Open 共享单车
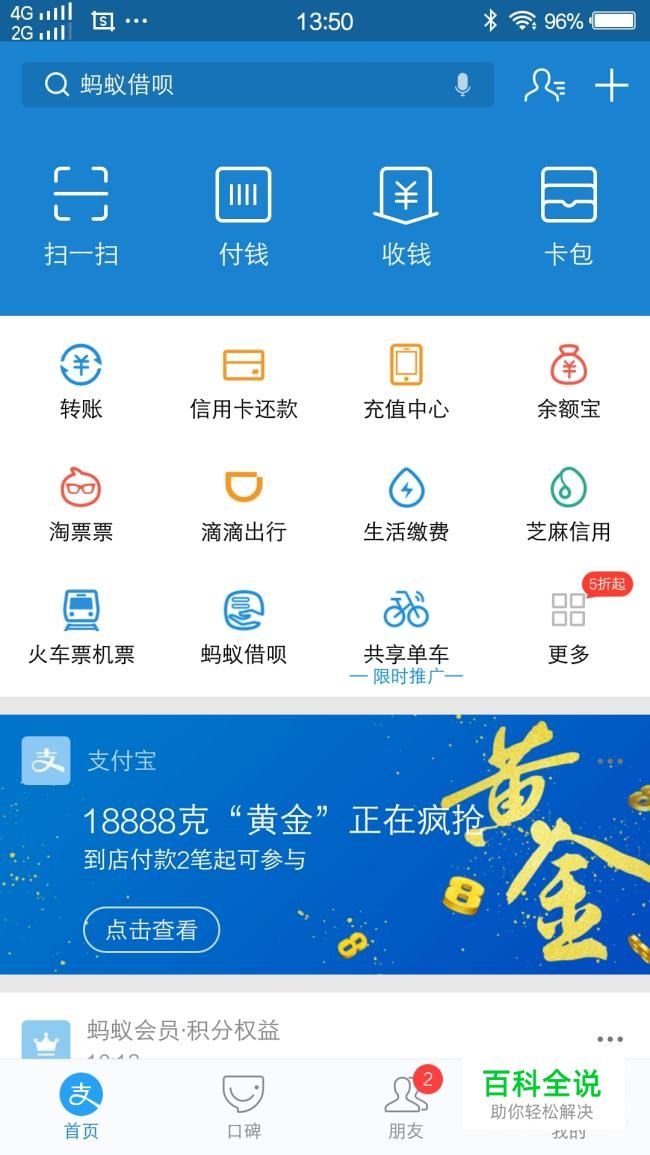Viewport: 650px width, 1155px height. tap(406, 627)
